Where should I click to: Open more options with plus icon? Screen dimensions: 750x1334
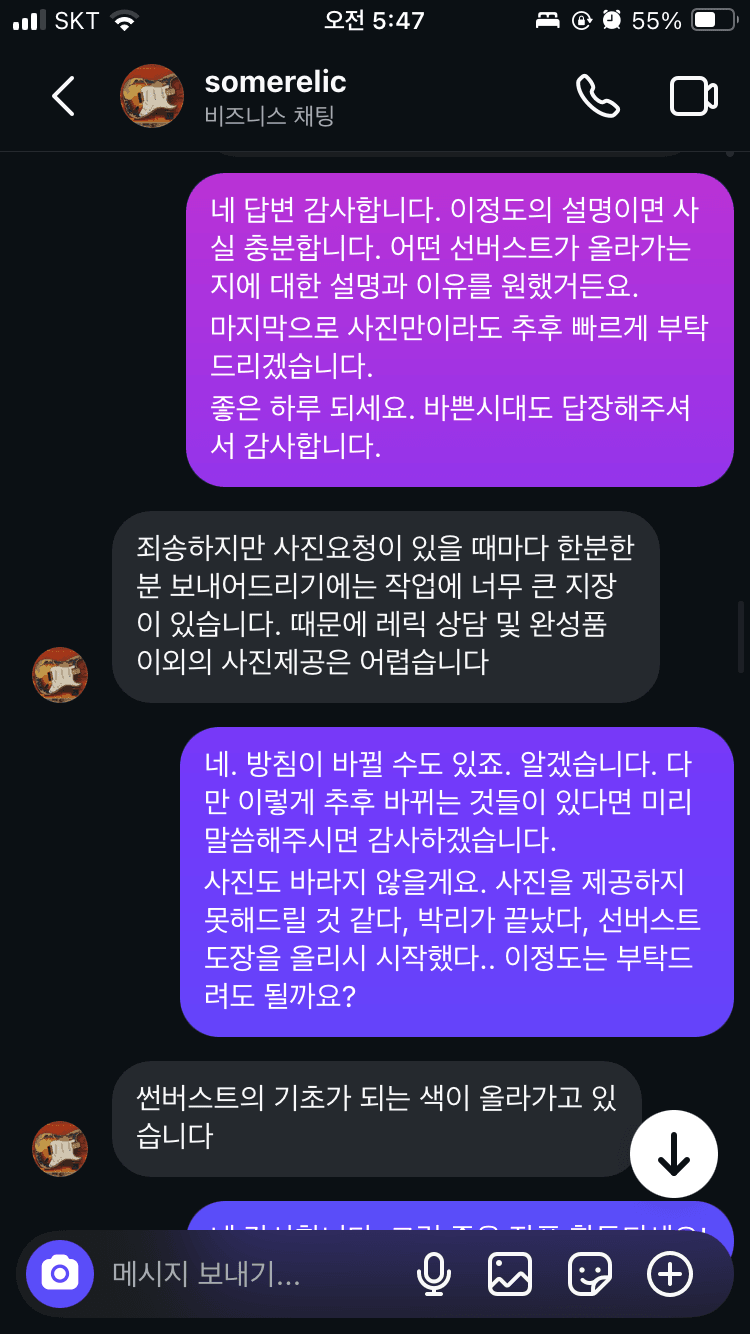670,1274
